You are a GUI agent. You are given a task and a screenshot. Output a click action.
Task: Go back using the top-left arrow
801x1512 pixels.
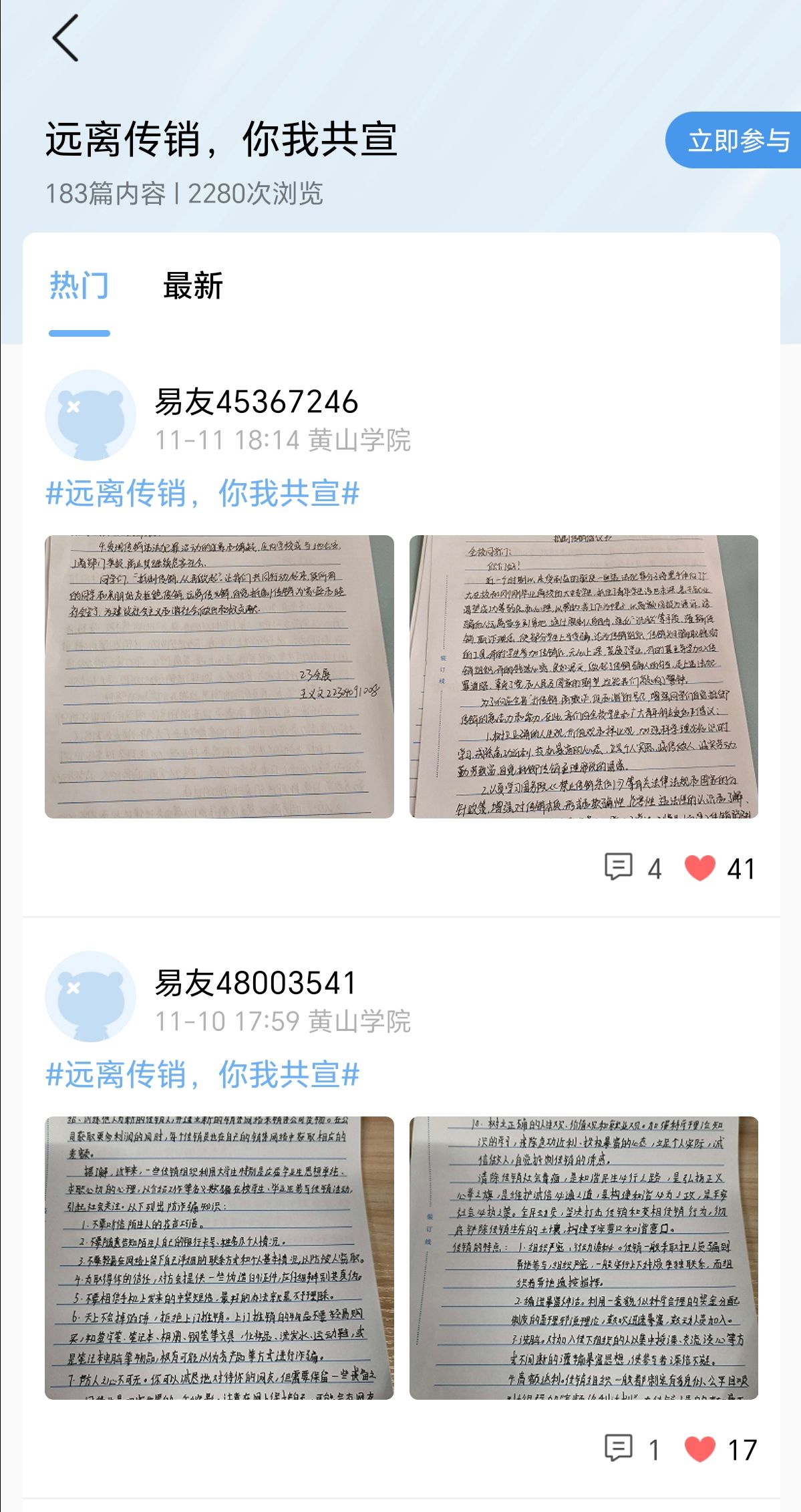click(x=65, y=38)
